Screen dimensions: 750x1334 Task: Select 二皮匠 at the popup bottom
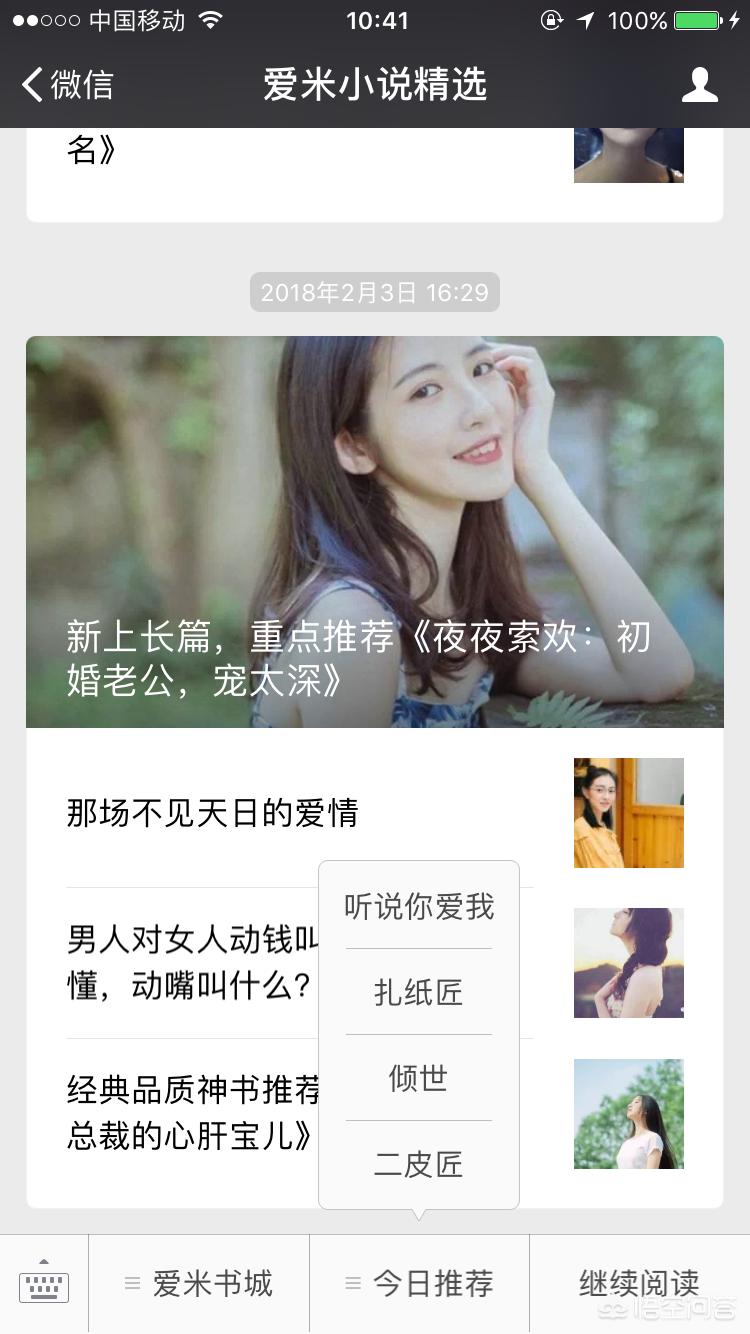click(418, 1164)
